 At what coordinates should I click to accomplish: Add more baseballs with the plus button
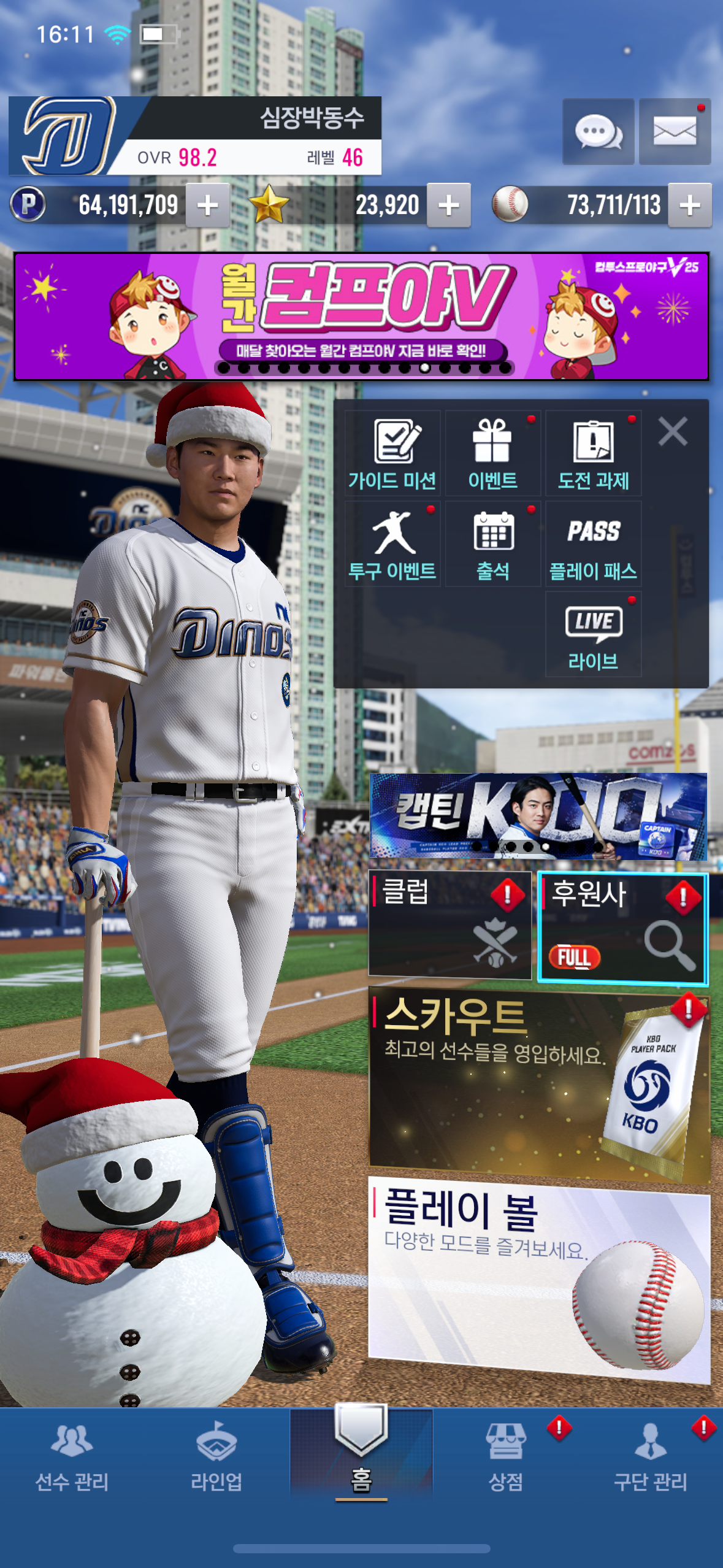(x=690, y=206)
